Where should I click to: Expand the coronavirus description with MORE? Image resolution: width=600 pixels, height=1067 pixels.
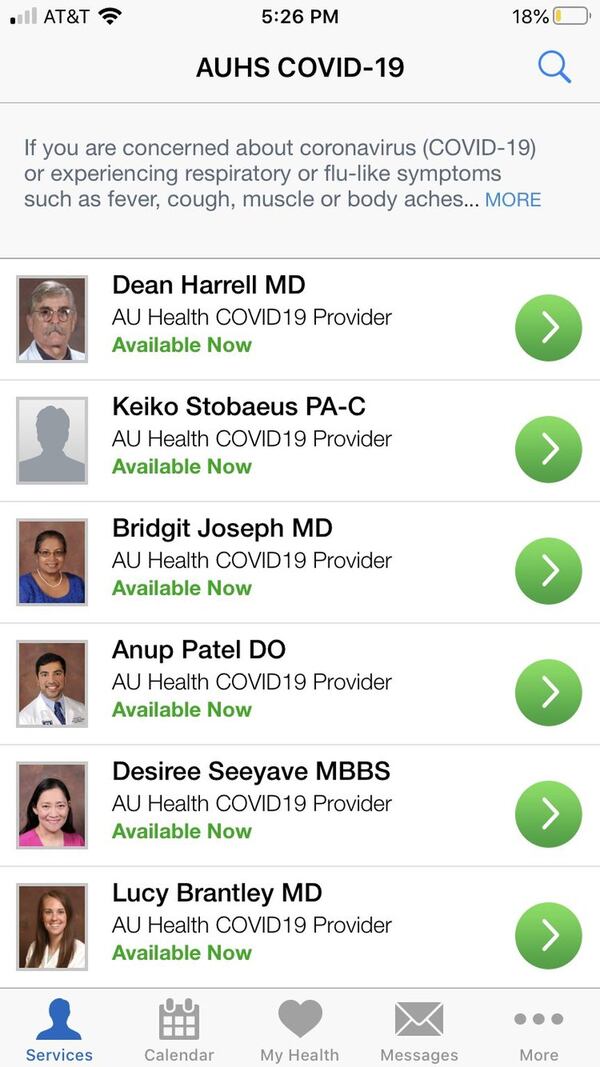coord(513,200)
